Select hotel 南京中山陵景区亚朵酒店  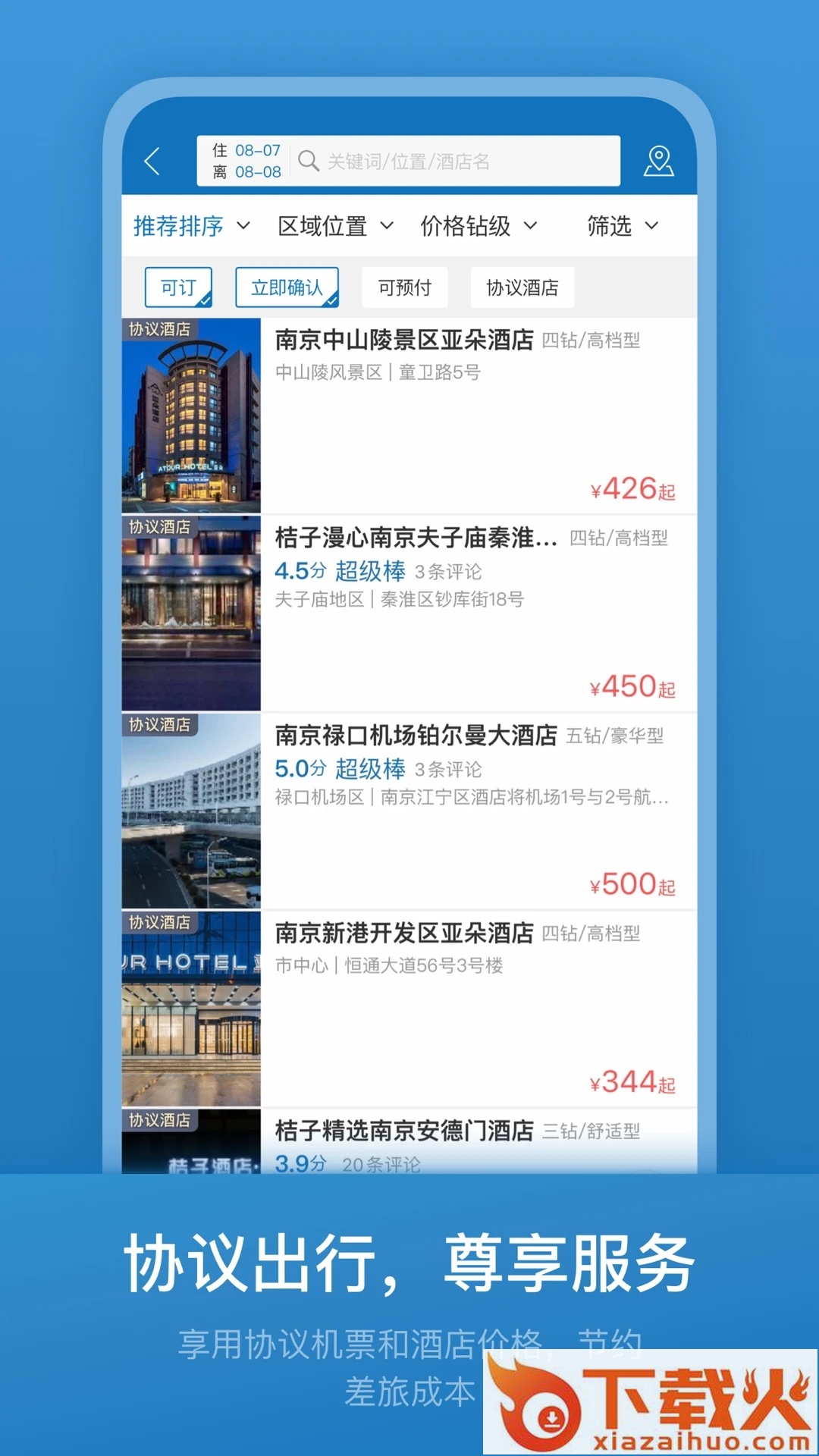click(x=403, y=340)
